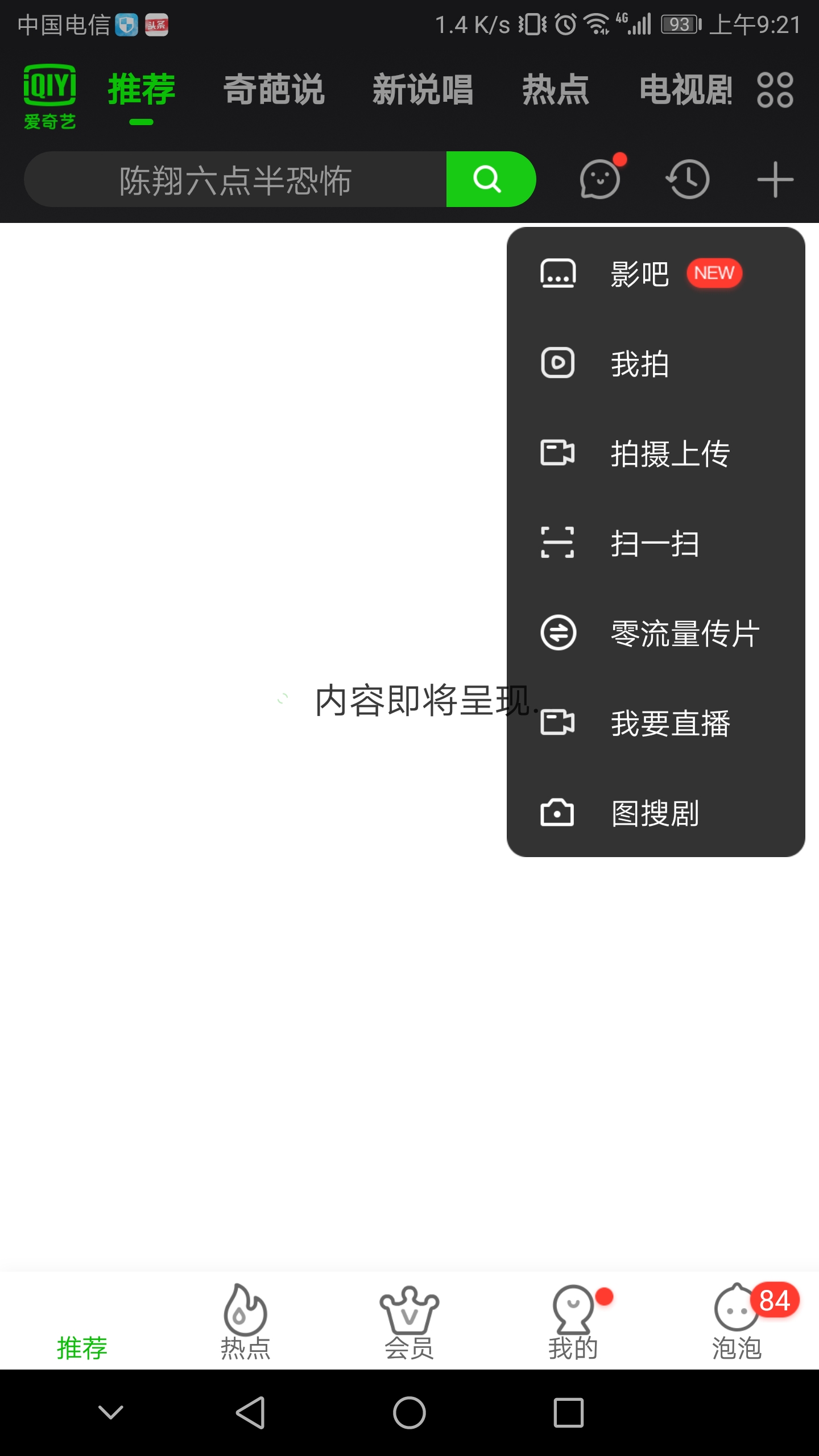The height and width of the screenshot is (1456, 819).
Task: Switch to the 新说唱 top tab
Action: [x=423, y=90]
